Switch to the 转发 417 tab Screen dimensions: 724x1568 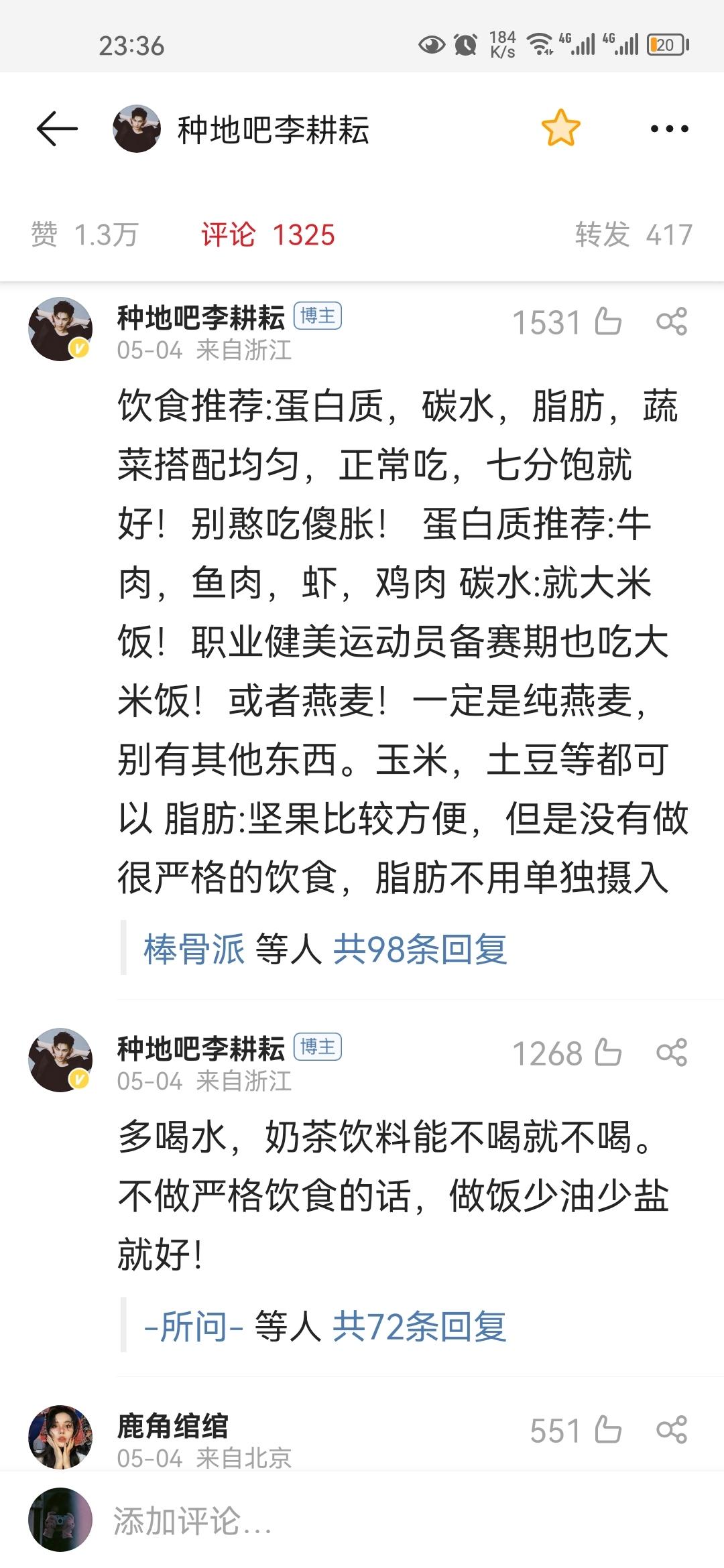click(633, 235)
